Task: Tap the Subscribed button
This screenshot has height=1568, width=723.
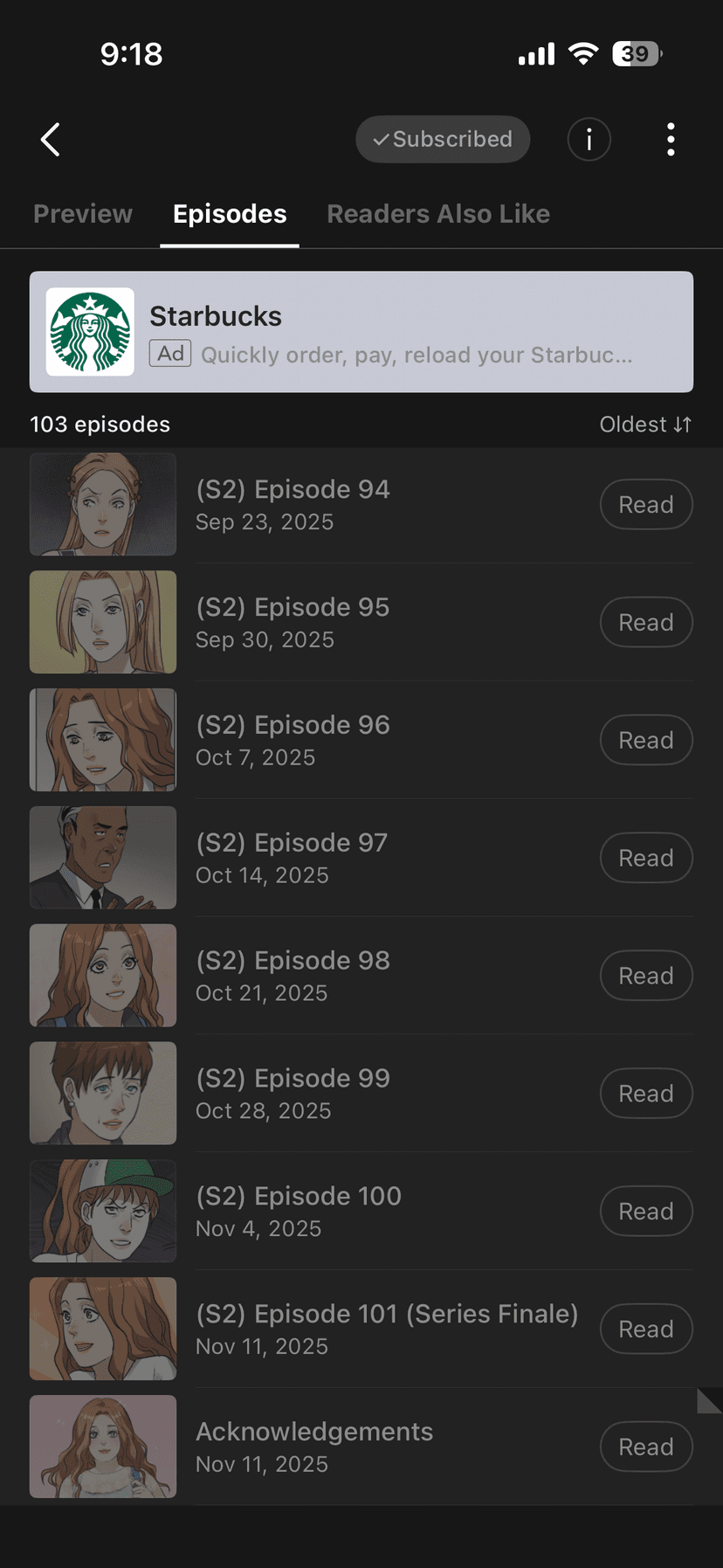Action: click(443, 139)
